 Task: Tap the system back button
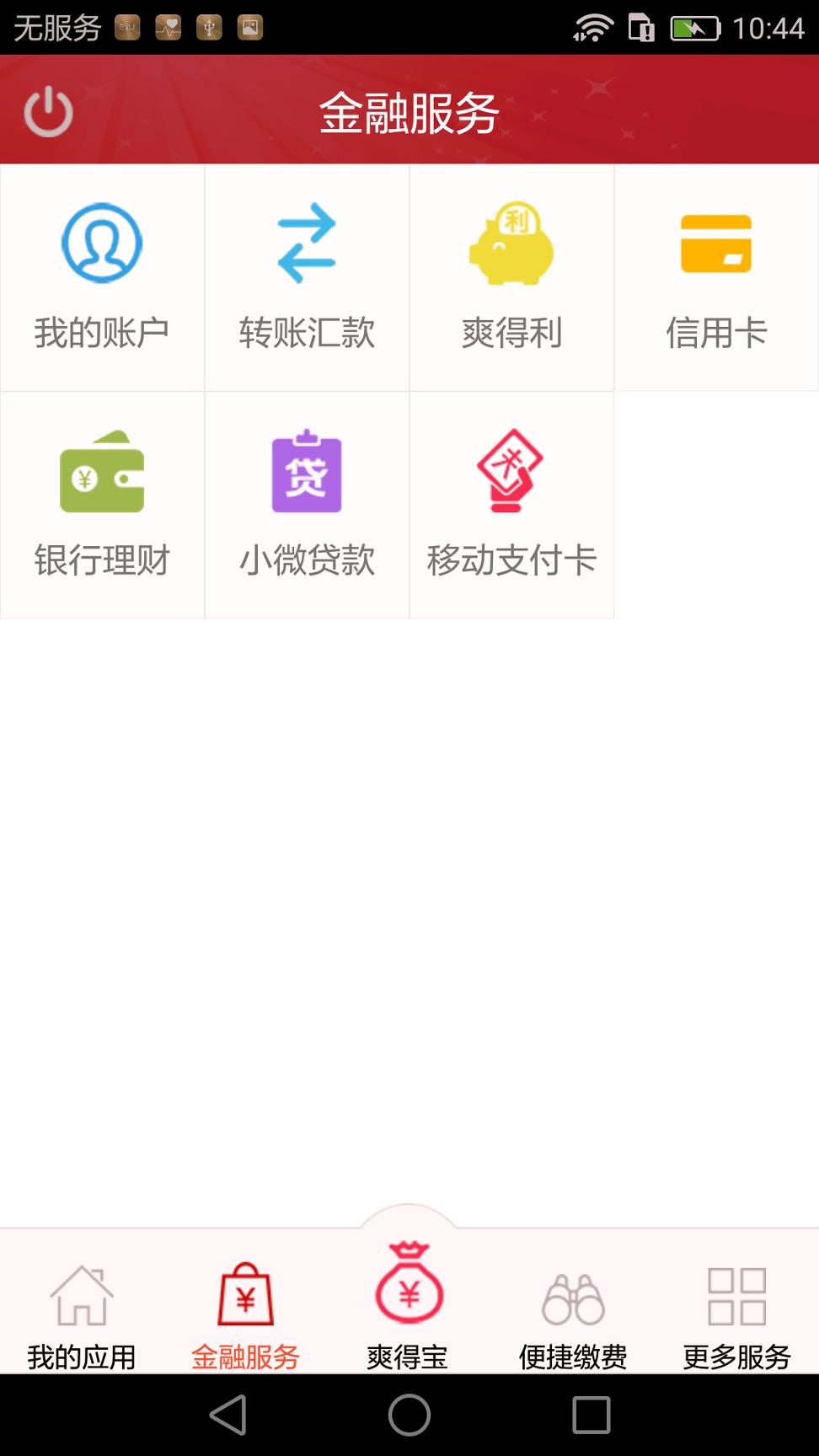tap(227, 1415)
